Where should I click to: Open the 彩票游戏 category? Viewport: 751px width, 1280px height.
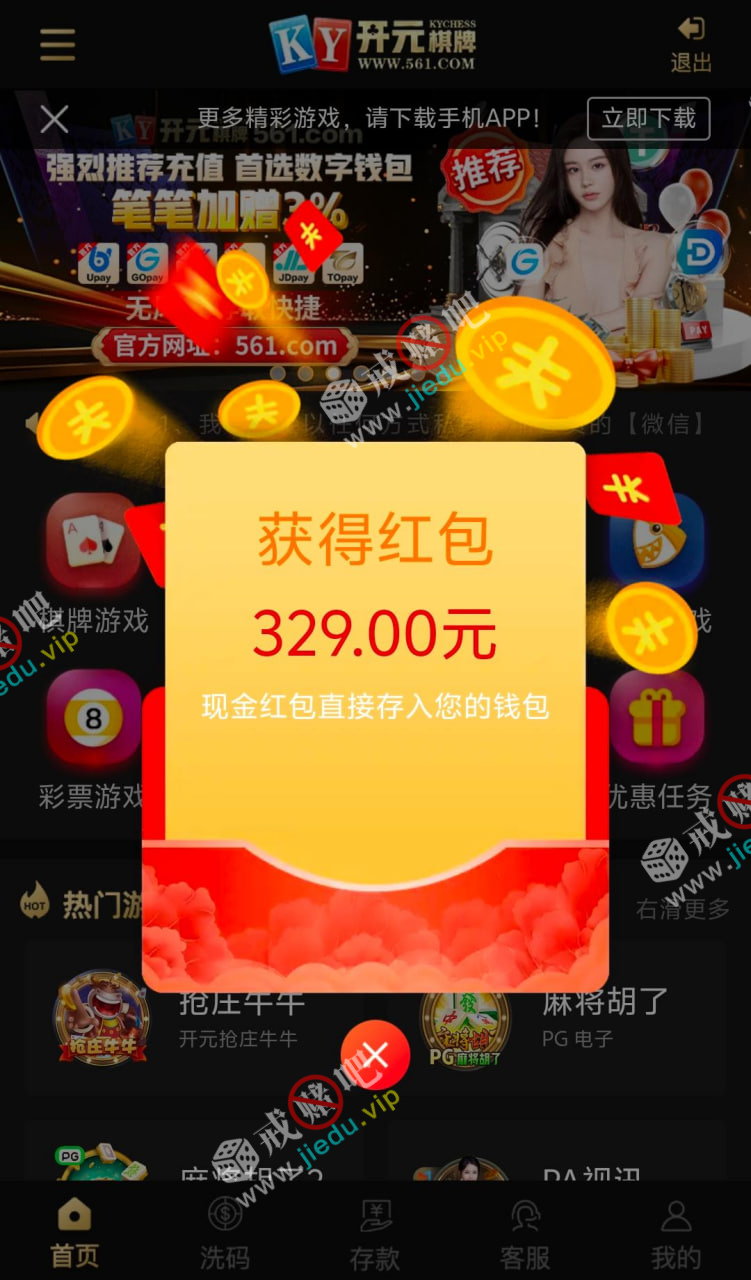click(x=92, y=720)
